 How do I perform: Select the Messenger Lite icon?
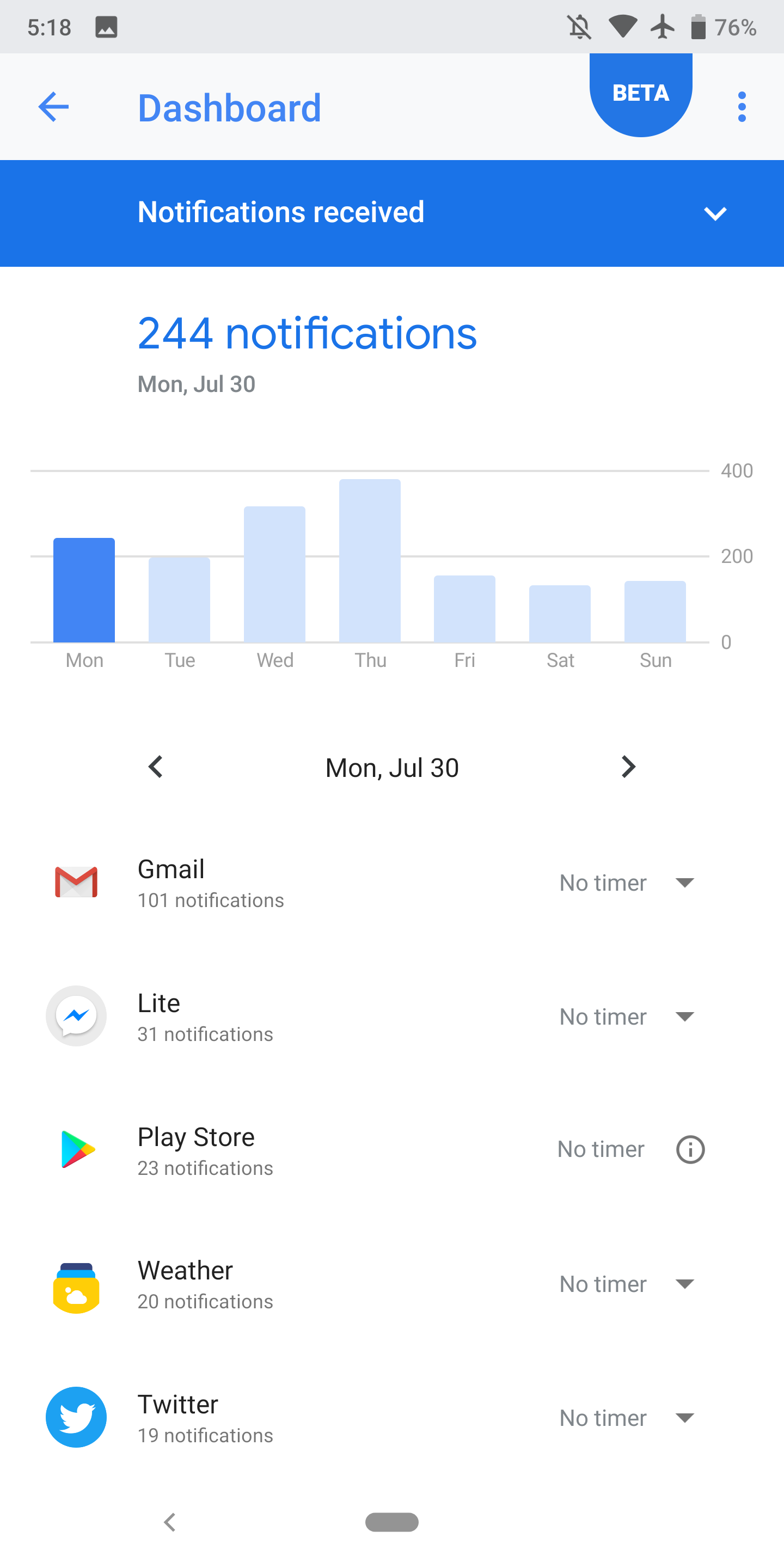(x=76, y=1016)
